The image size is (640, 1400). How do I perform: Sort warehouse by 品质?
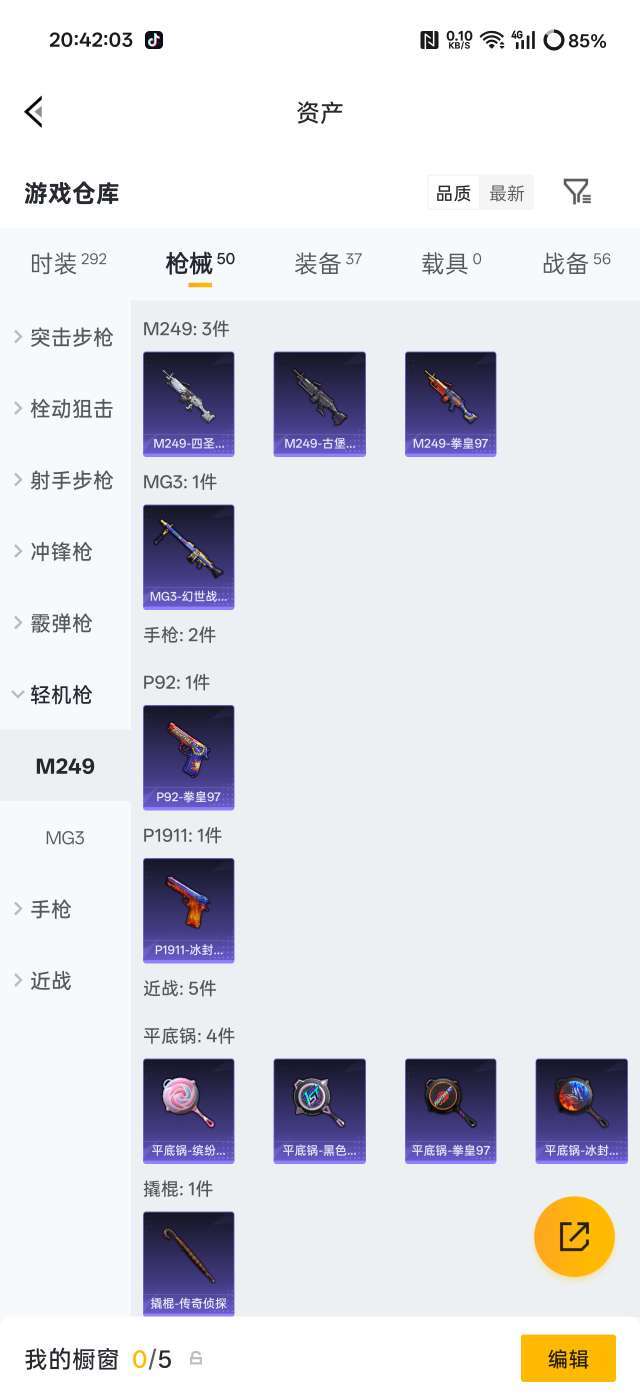point(453,193)
